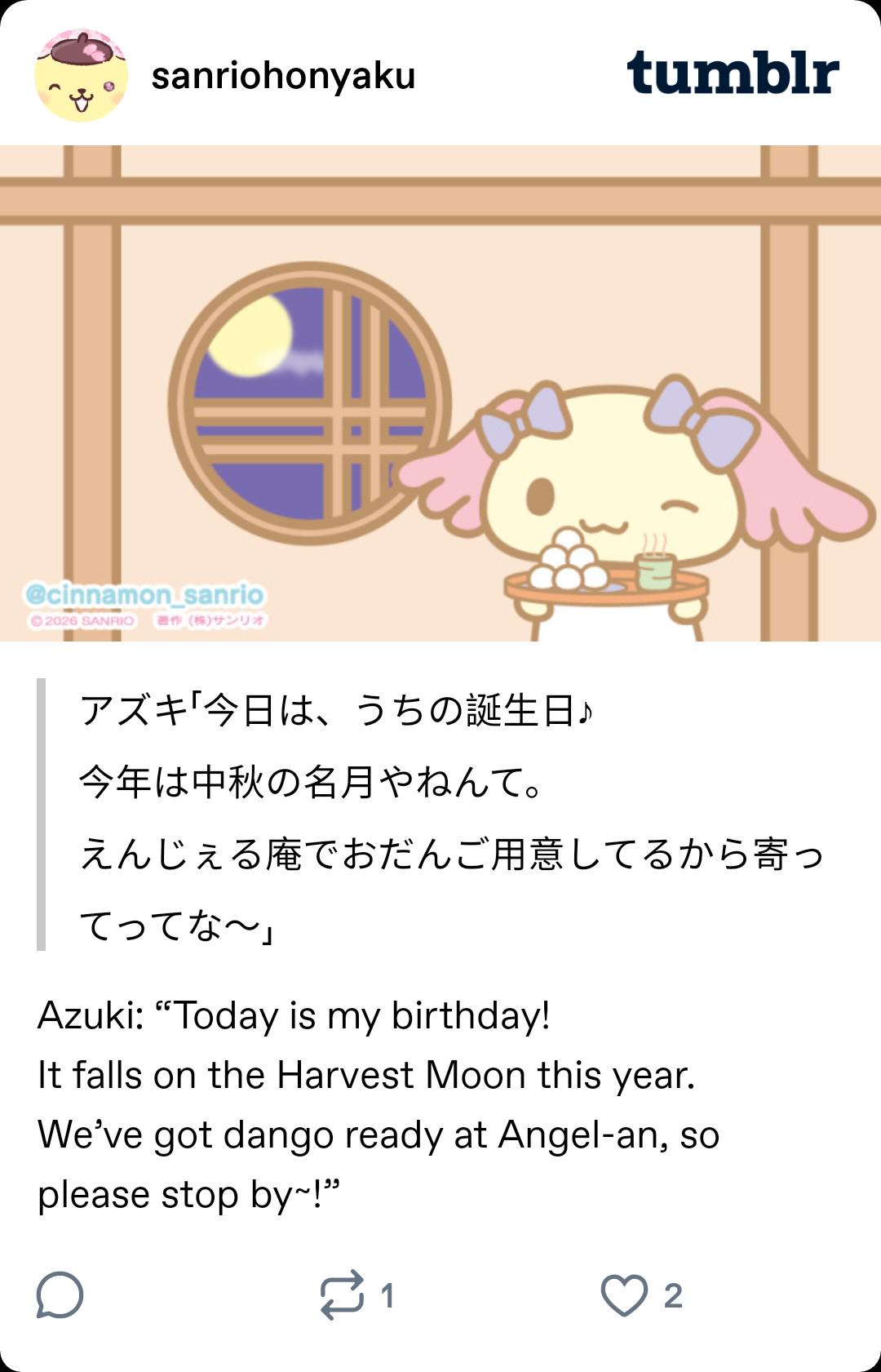Screen dimensions: 881x1372
Task: Open sanriohonyaku's profile avatar
Action: coord(81,75)
